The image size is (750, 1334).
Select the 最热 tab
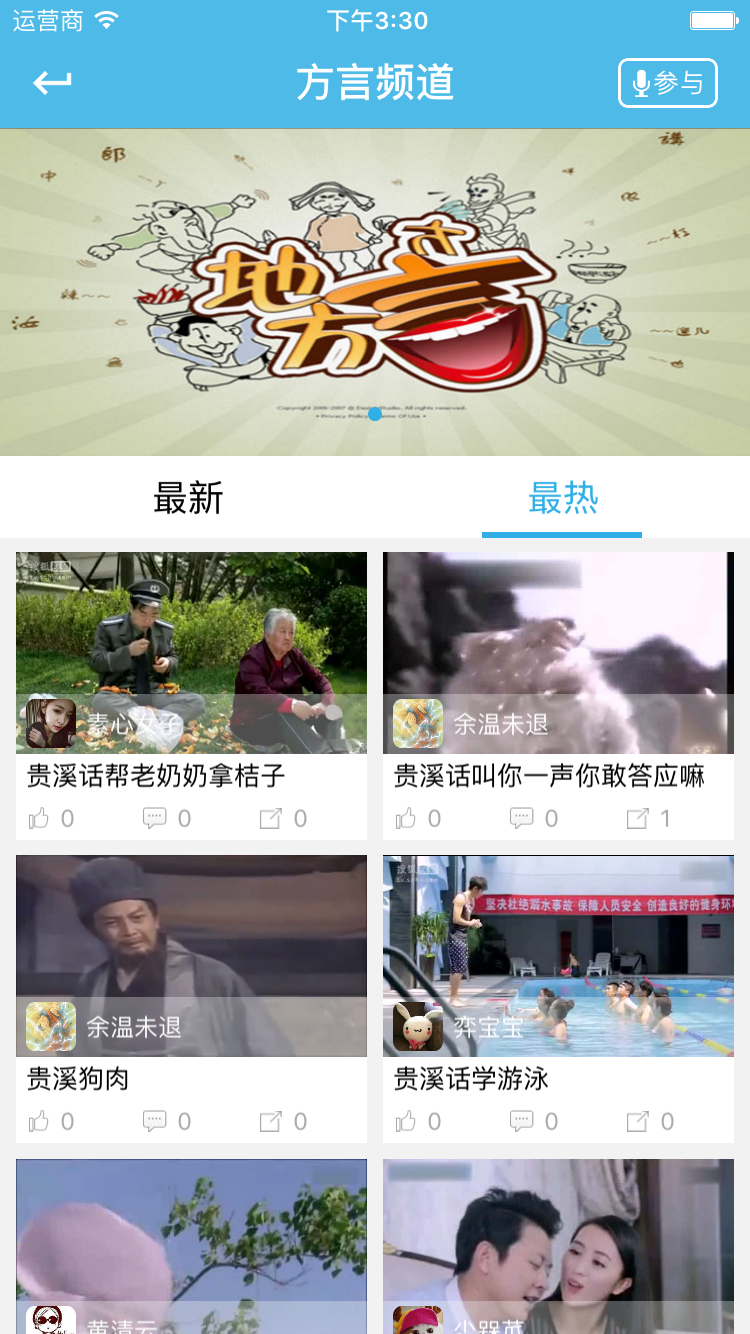pos(562,498)
